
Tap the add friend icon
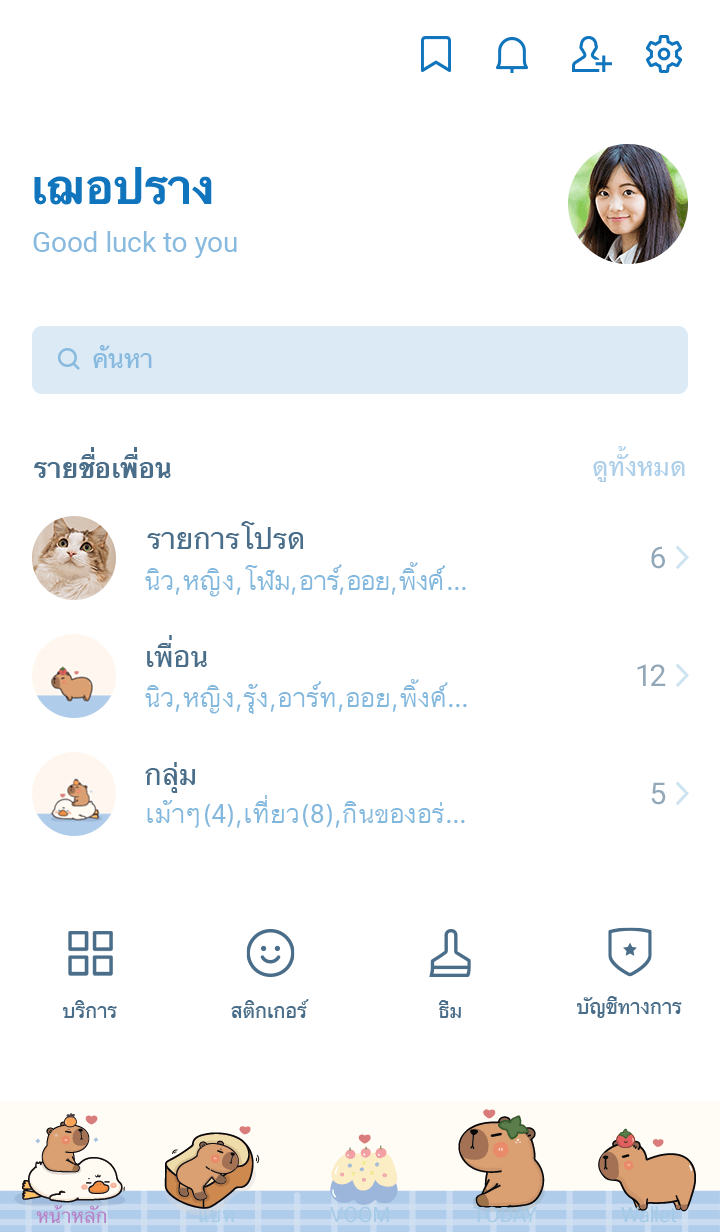[591, 54]
